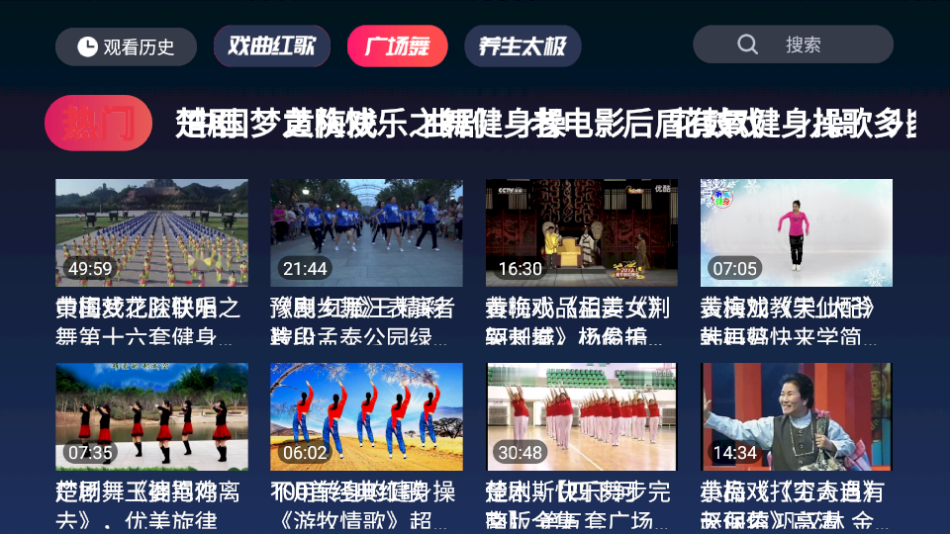Play the 49:59 video
This screenshot has height=534, width=950.
(x=152, y=233)
